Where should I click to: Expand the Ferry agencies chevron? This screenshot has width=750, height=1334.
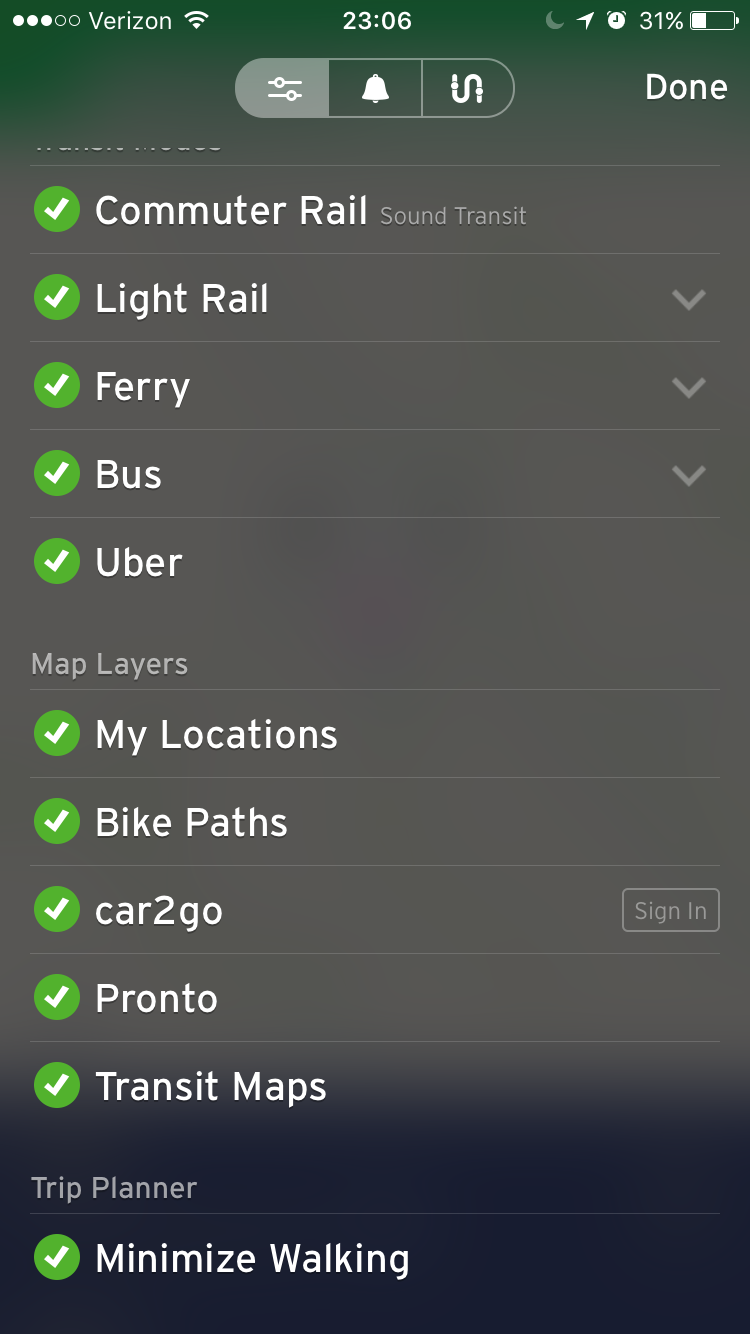coord(688,386)
